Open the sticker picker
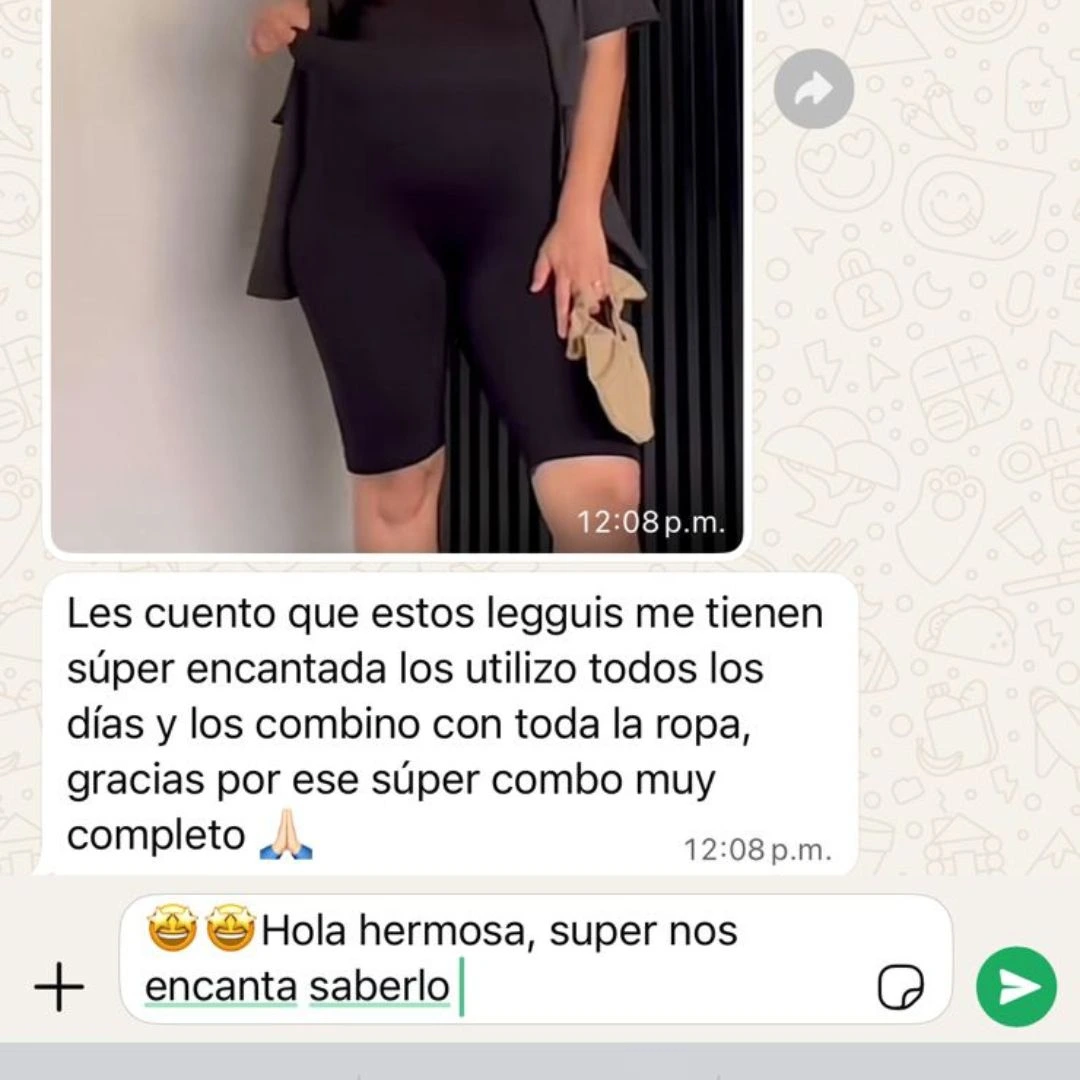This screenshot has width=1080, height=1080. tap(900, 987)
